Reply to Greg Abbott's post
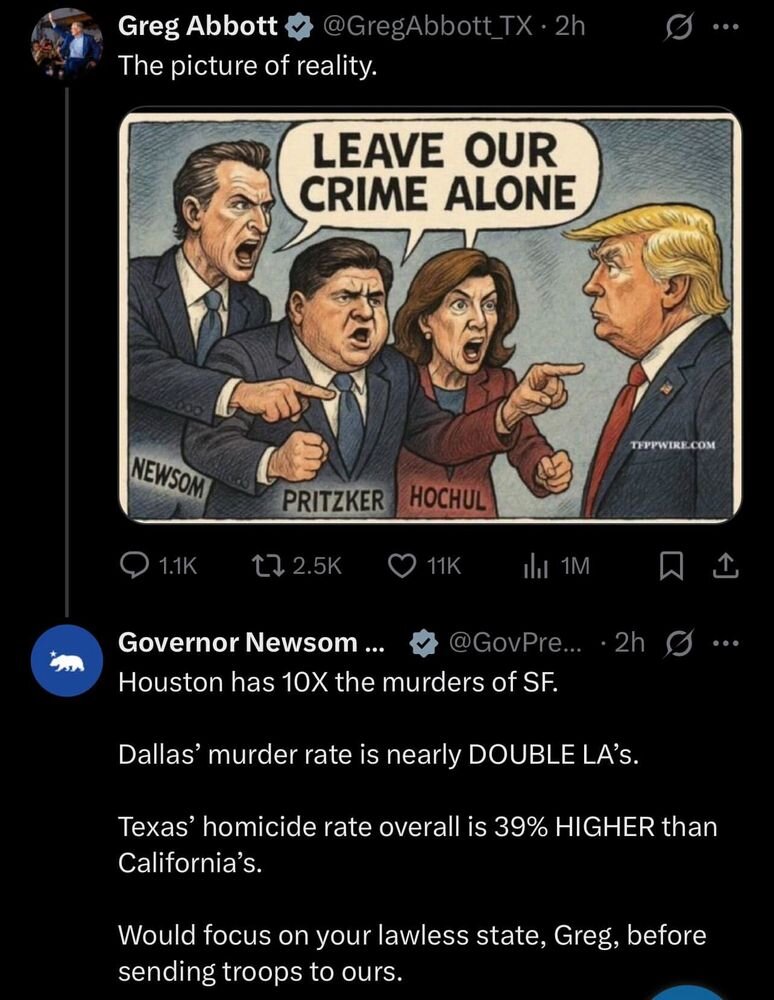Image resolution: width=774 pixels, height=1000 pixels. coord(134,567)
